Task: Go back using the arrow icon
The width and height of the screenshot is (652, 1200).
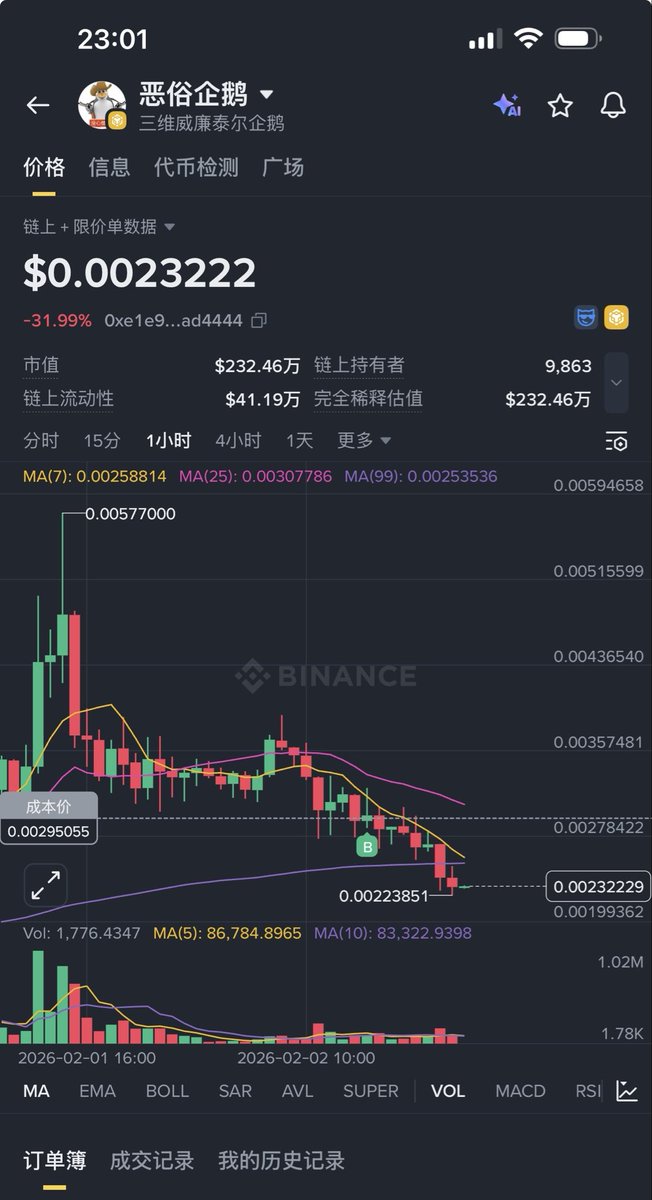Action: coord(38,105)
